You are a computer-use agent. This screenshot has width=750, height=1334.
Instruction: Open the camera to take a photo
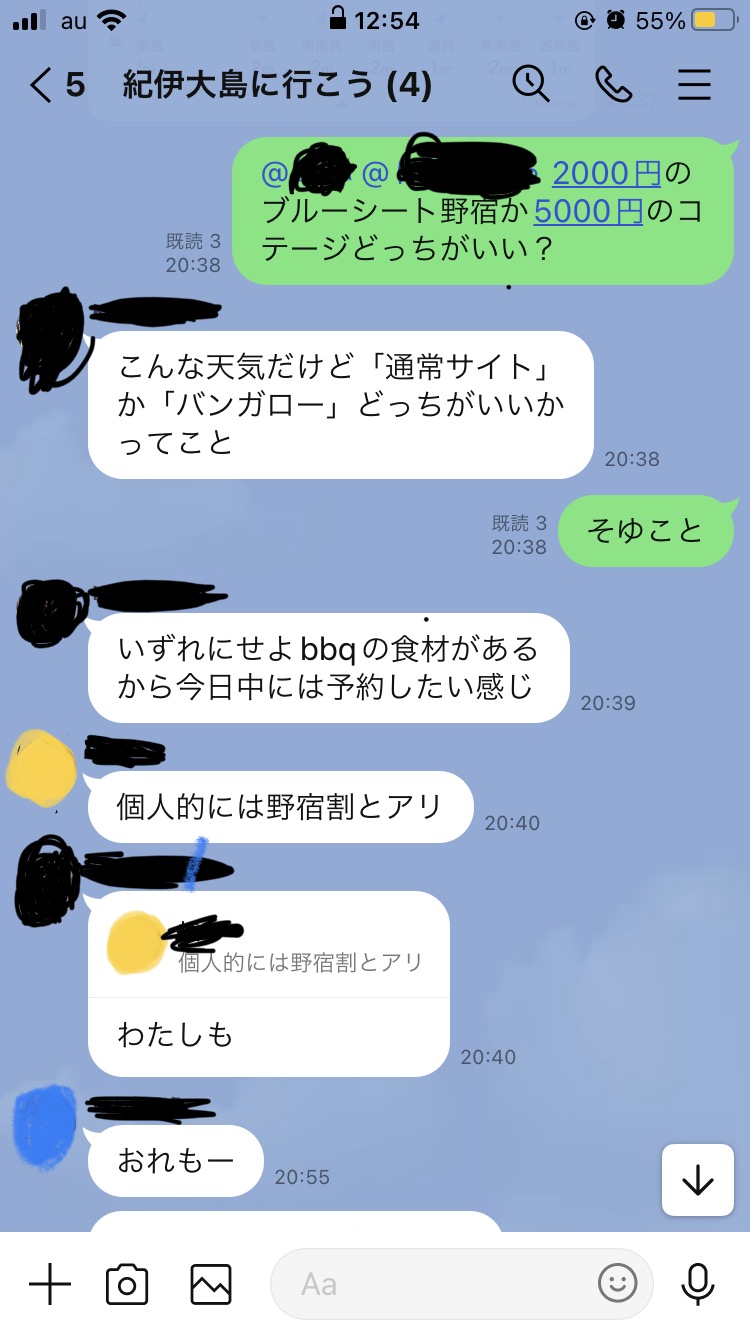(x=127, y=1283)
